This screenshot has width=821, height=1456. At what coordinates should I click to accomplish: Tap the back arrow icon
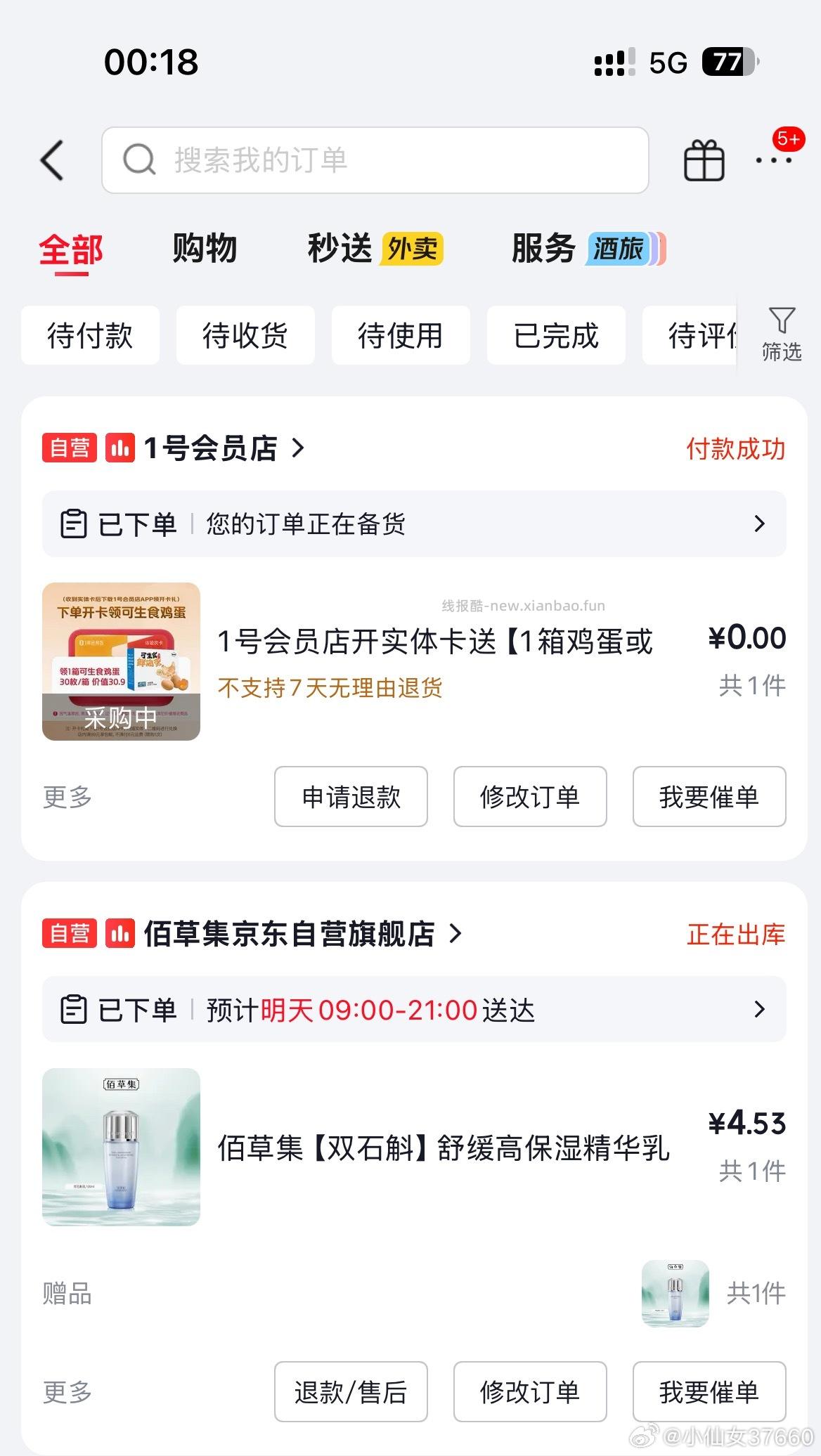point(51,160)
